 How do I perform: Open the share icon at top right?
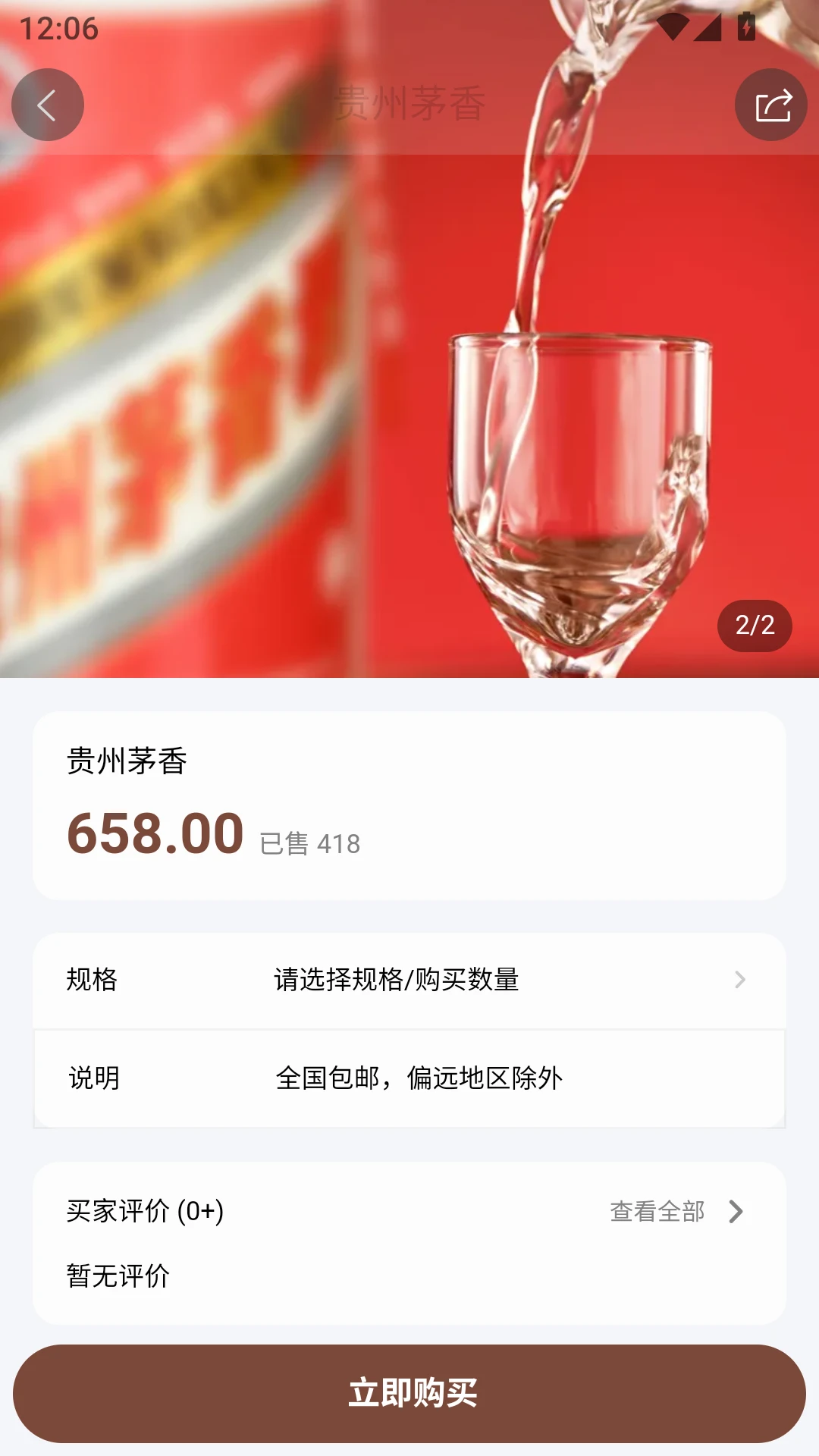pos(771,105)
